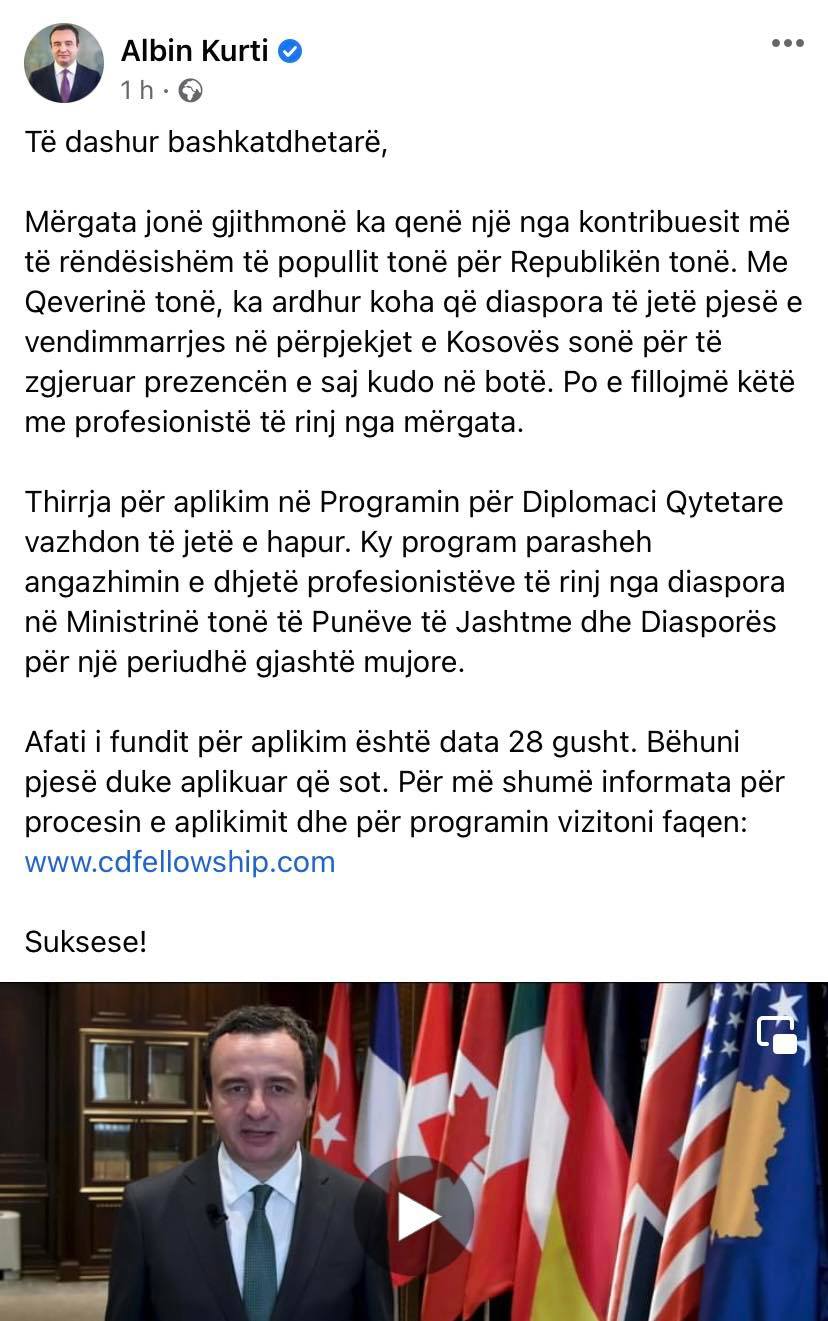Viewport: 828px width, 1321px height.
Task: Play the video in the post
Action: [x=414, y=1215]
